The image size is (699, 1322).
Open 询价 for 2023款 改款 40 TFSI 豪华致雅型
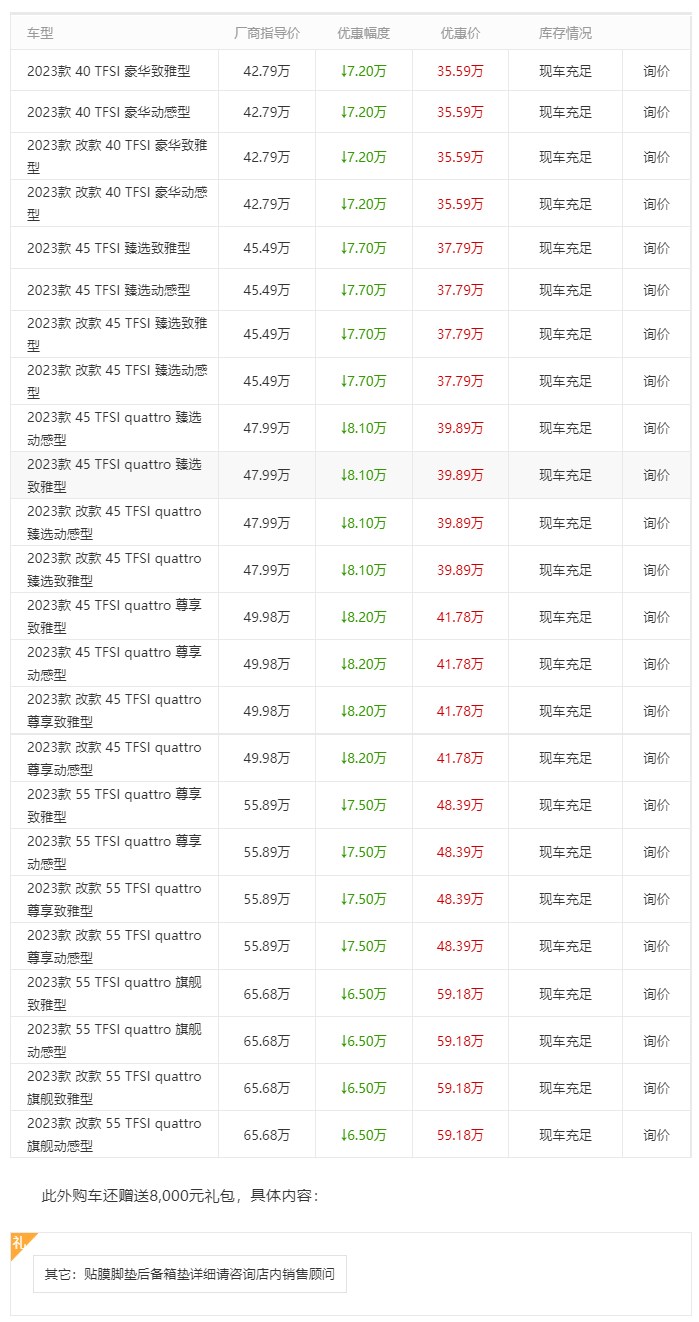pos(656,157)
